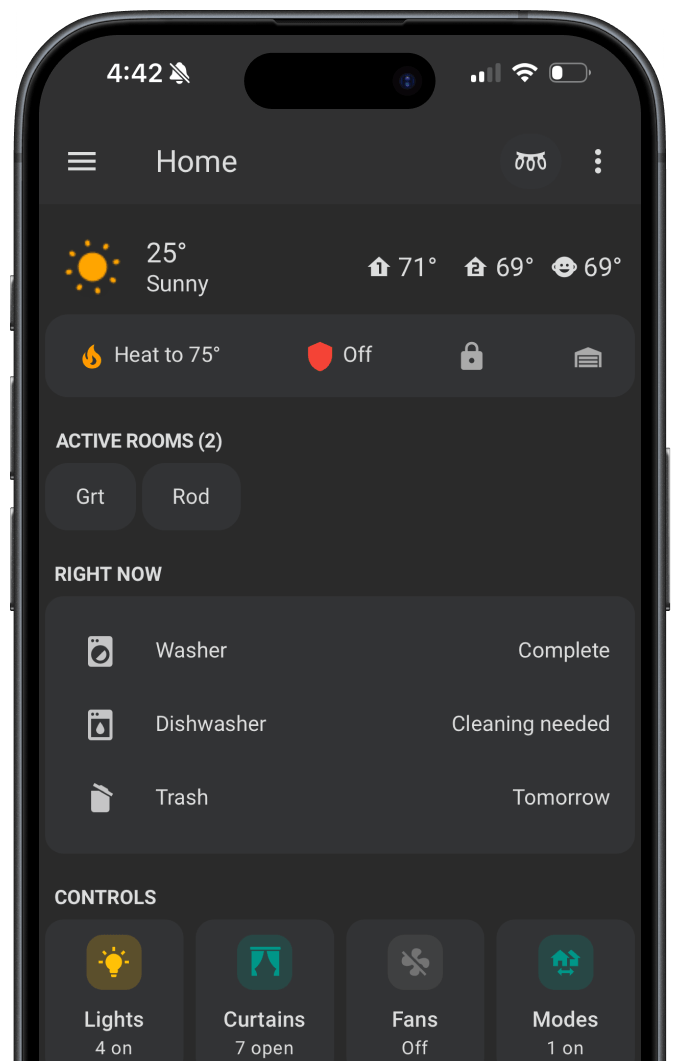
Task: Open the Fans control card
Action: 415,990
